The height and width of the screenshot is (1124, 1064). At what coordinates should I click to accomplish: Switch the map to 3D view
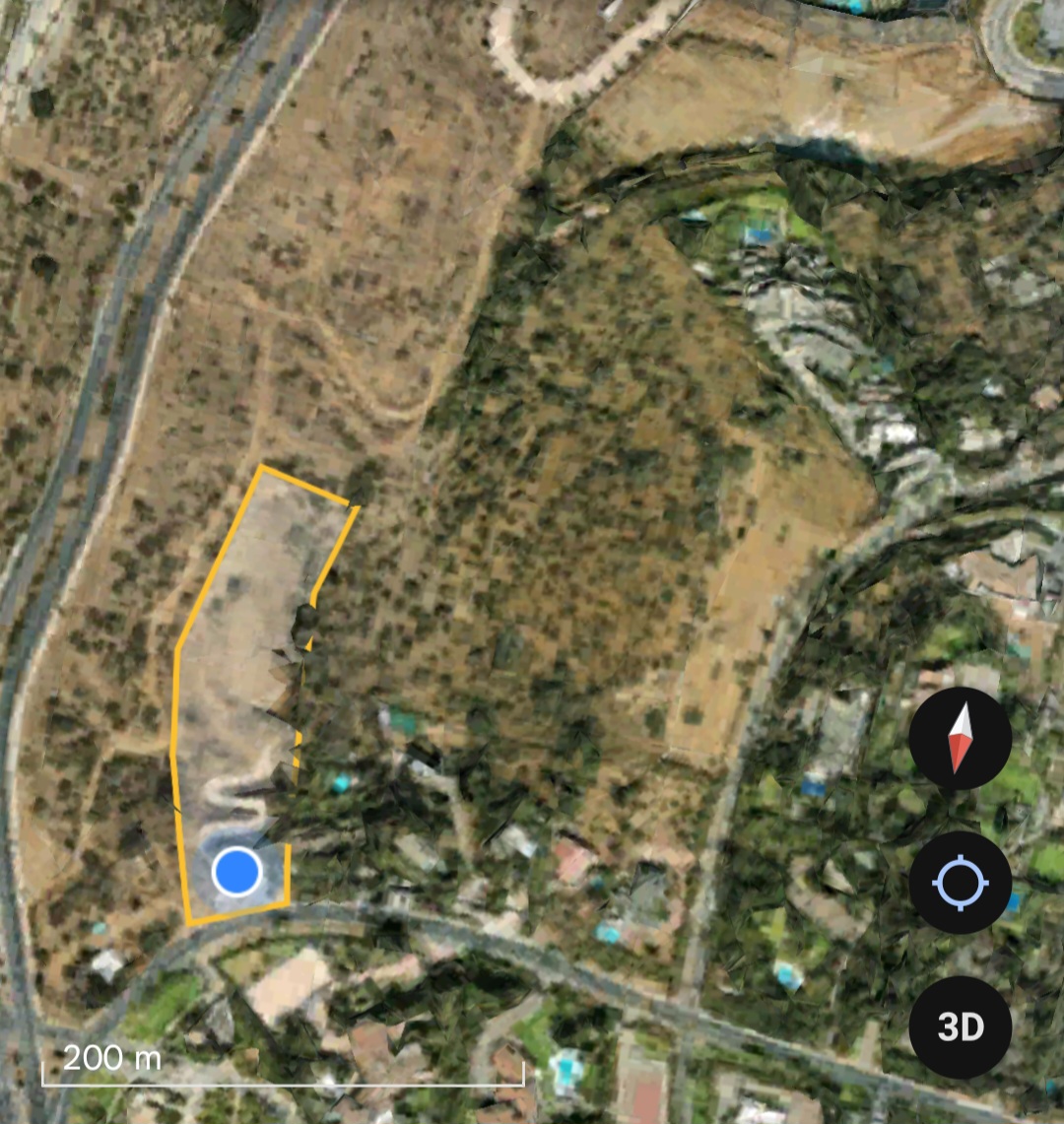960,1027
